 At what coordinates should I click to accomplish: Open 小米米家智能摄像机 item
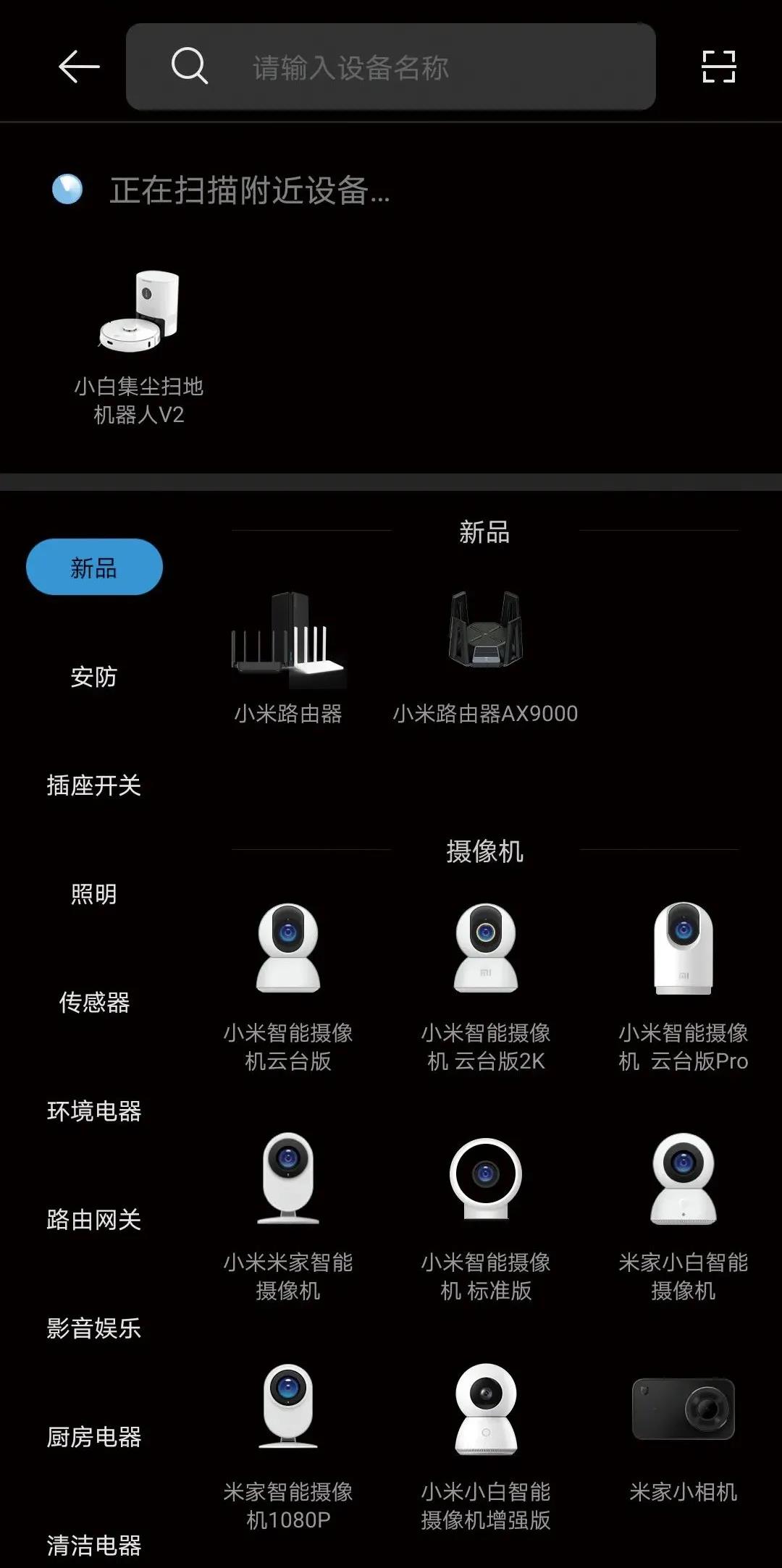point(288,1215)
